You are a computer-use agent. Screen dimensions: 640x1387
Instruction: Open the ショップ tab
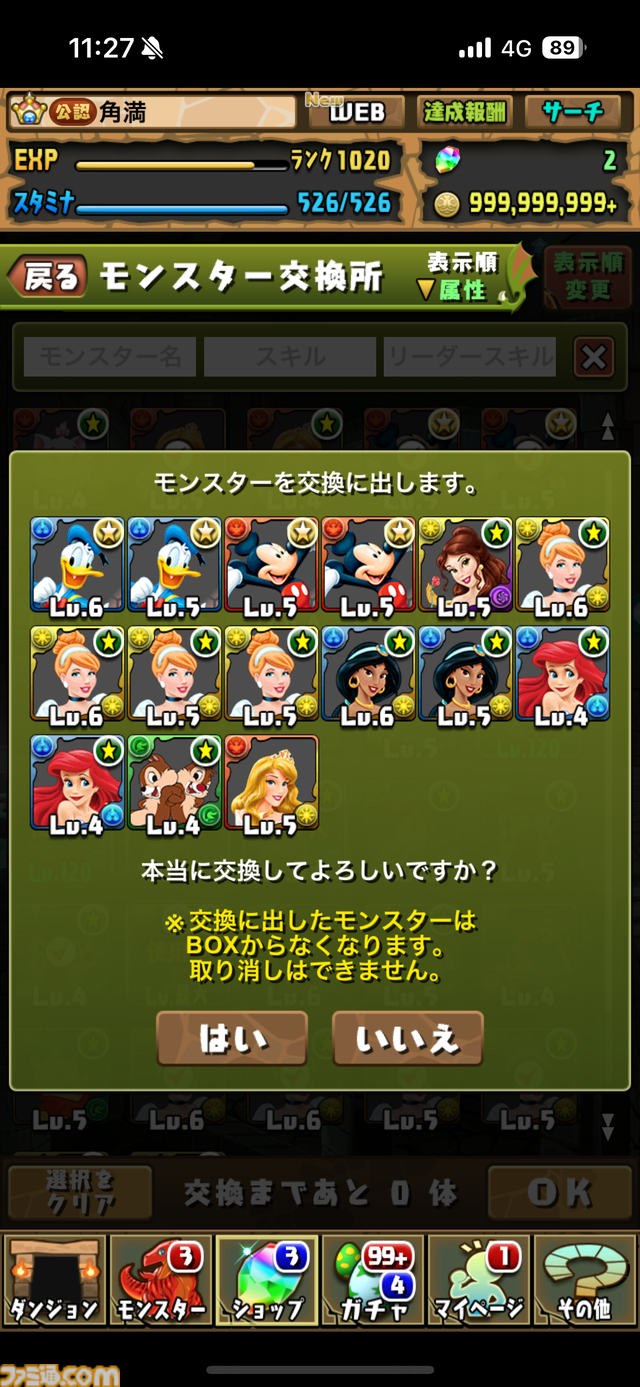266,1281
